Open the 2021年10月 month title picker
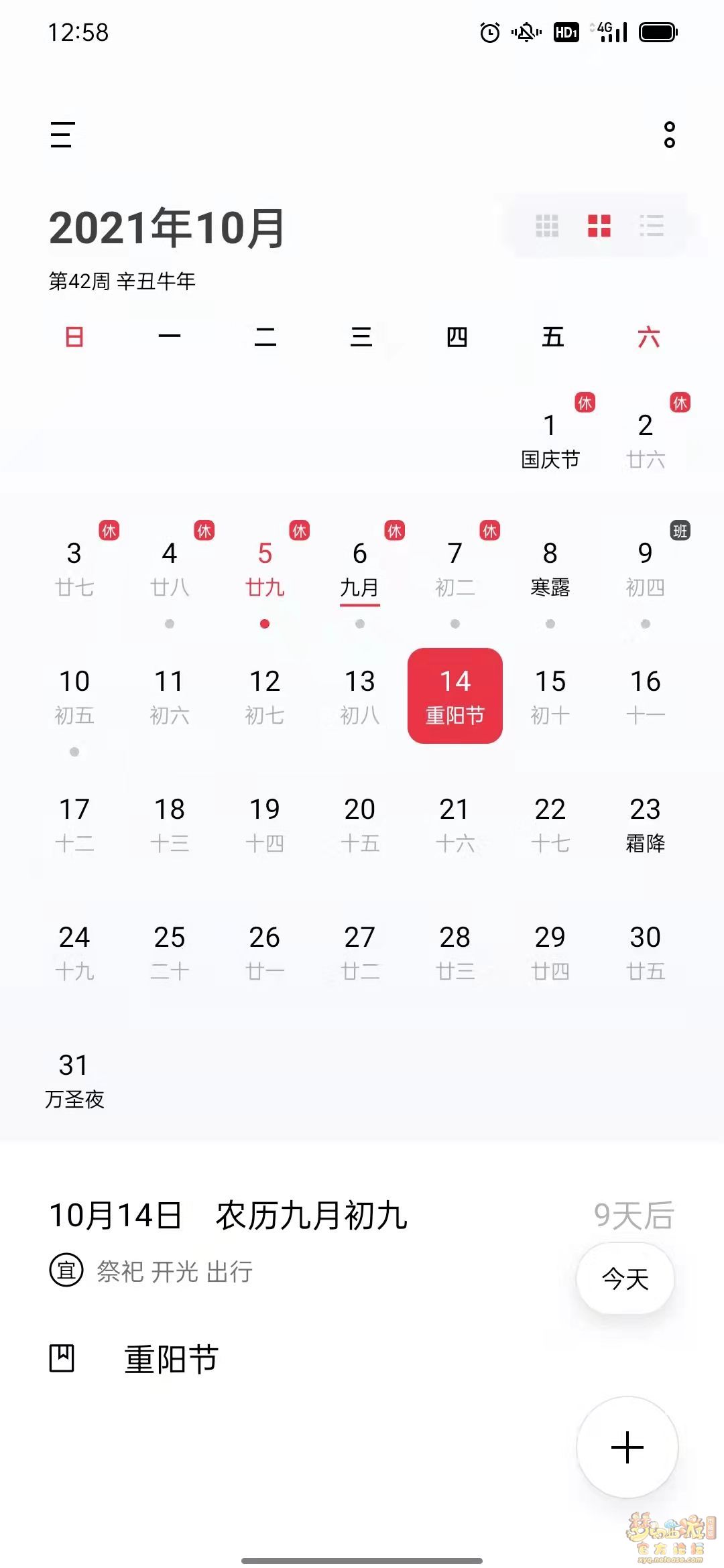This screenshot has width=724, height=1568. (167, 228)
